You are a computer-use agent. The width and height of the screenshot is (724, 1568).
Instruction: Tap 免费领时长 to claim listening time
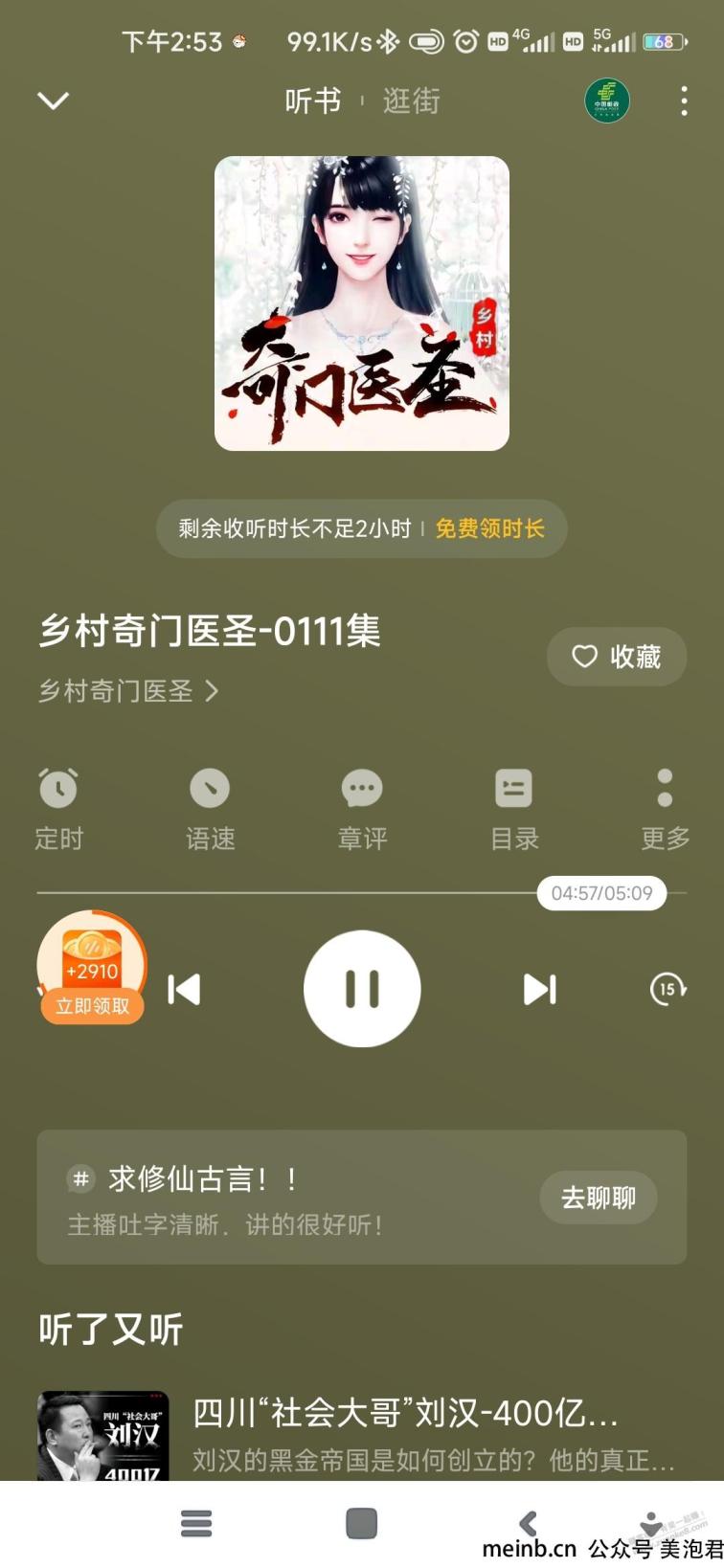(x=489, y=528)
